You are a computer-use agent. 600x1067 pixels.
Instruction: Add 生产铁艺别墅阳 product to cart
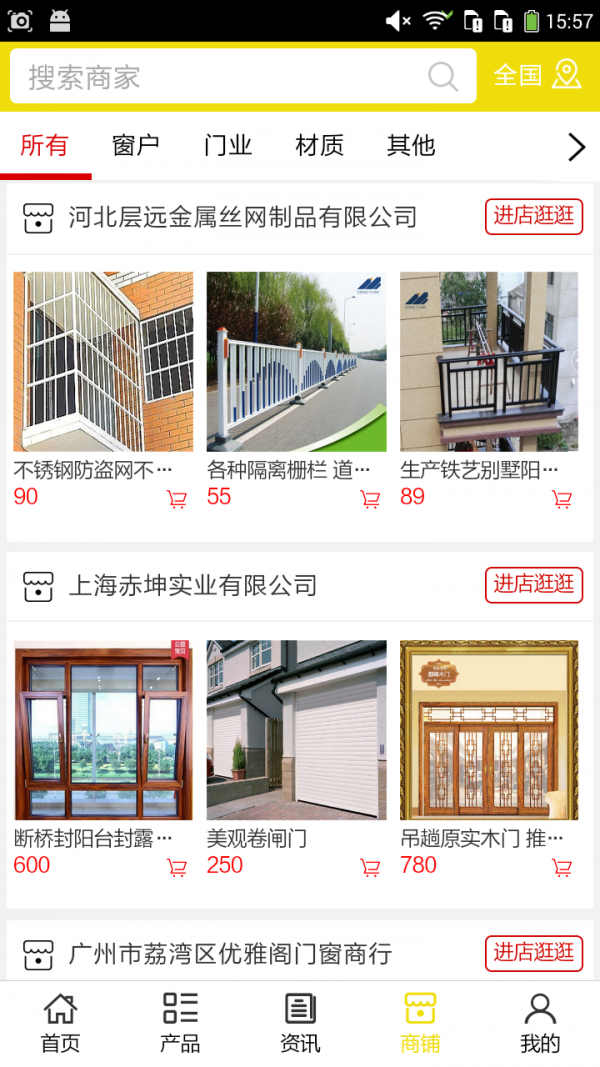[562, 499]
